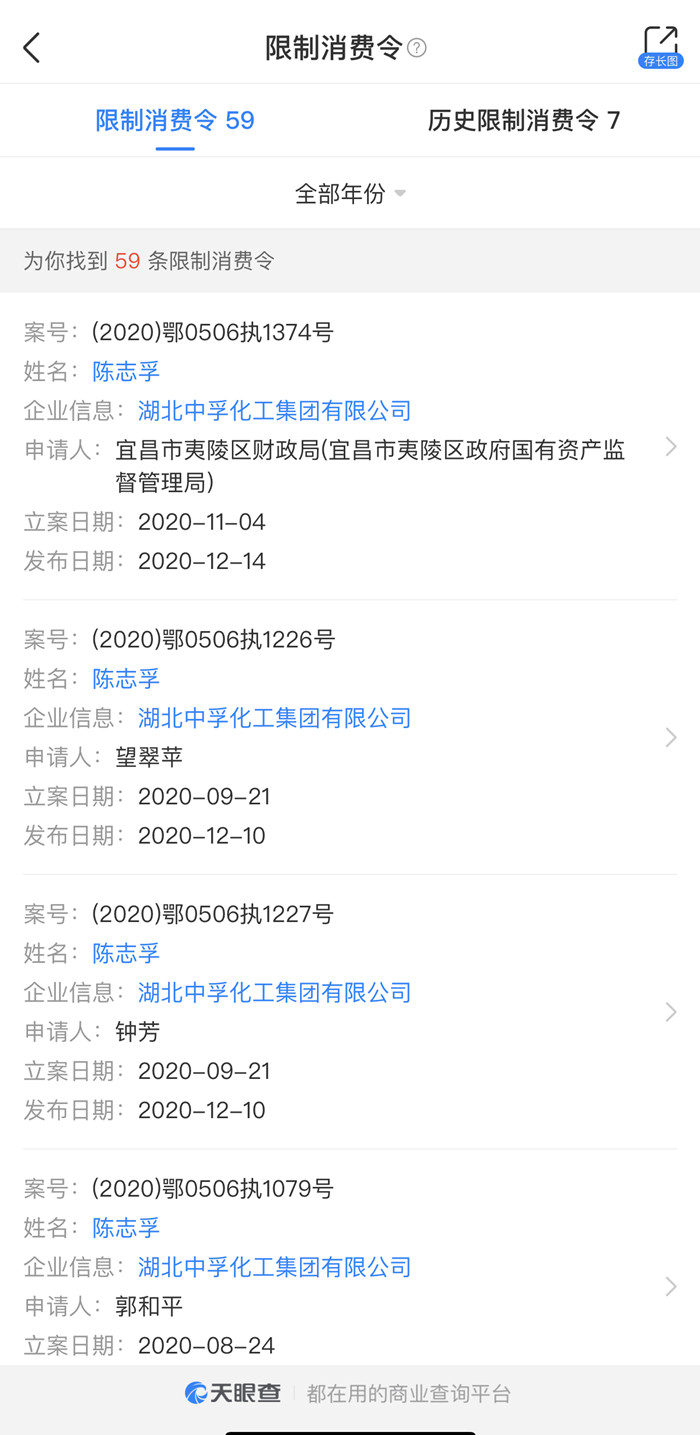Open case record 执1226号 via its chevron

[671, 737]
